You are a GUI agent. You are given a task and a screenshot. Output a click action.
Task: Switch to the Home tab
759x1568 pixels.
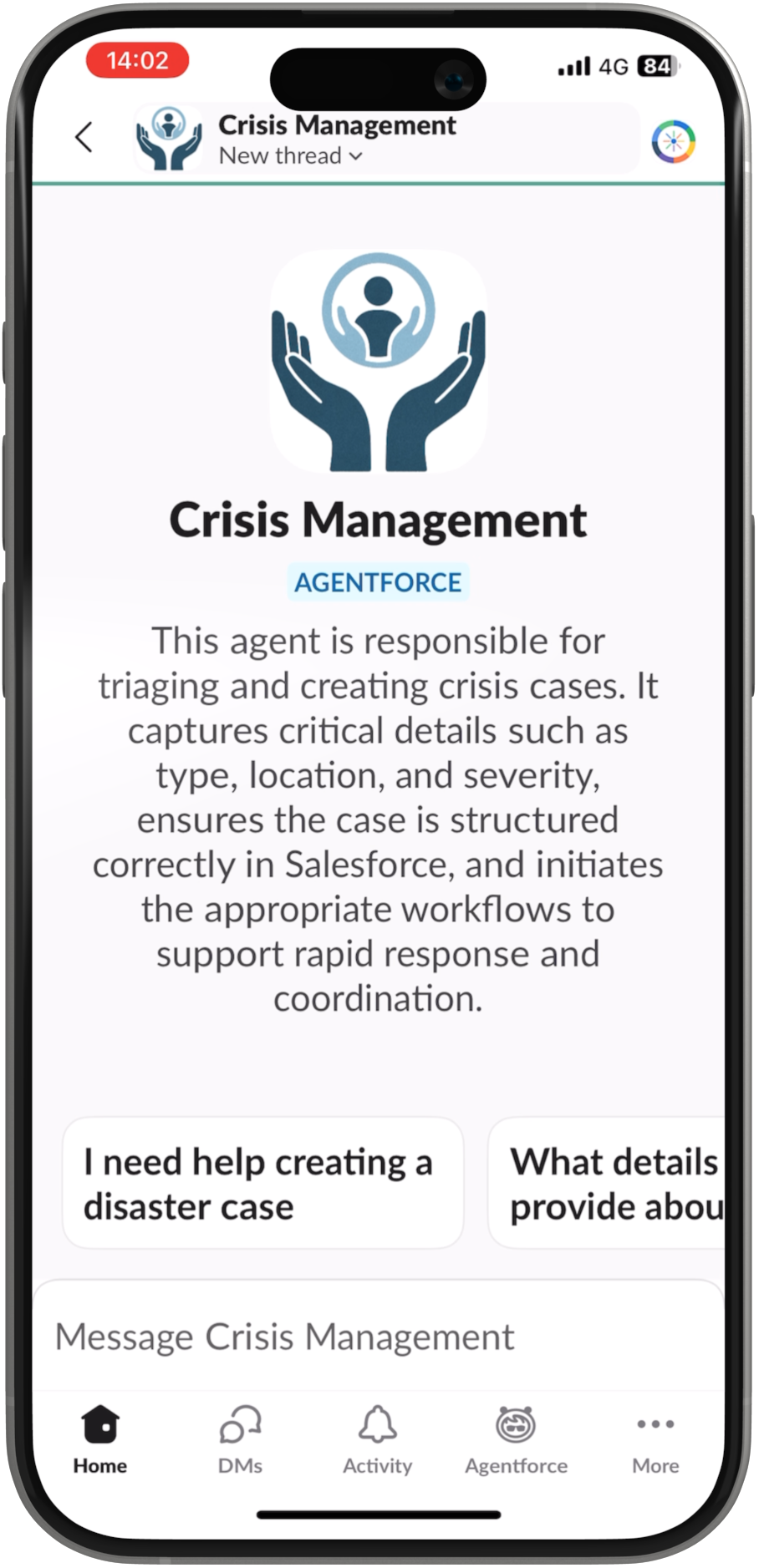[100, 1440]
